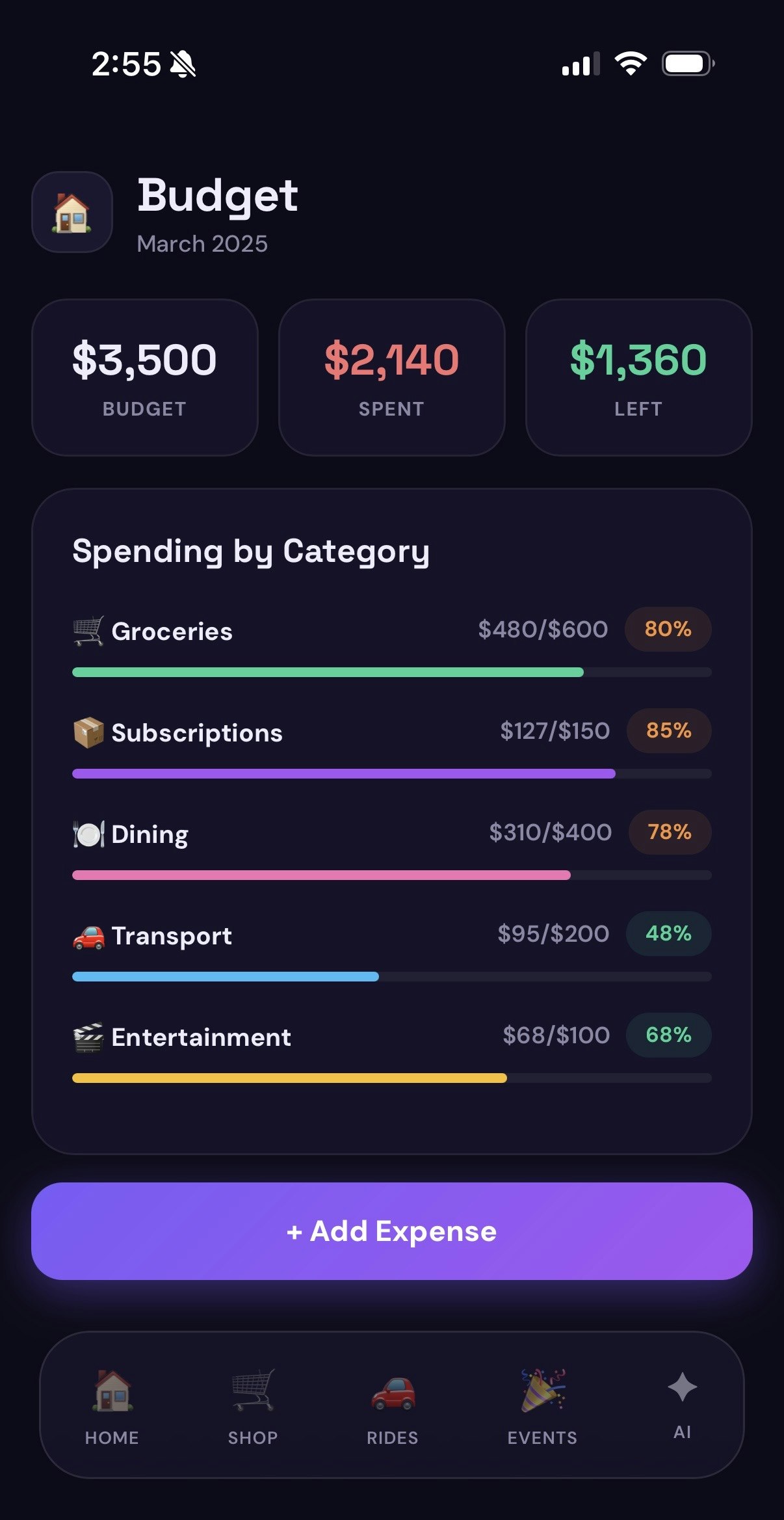Open the March 2025 date label
784x1520 pixels.
pos(202,243)
